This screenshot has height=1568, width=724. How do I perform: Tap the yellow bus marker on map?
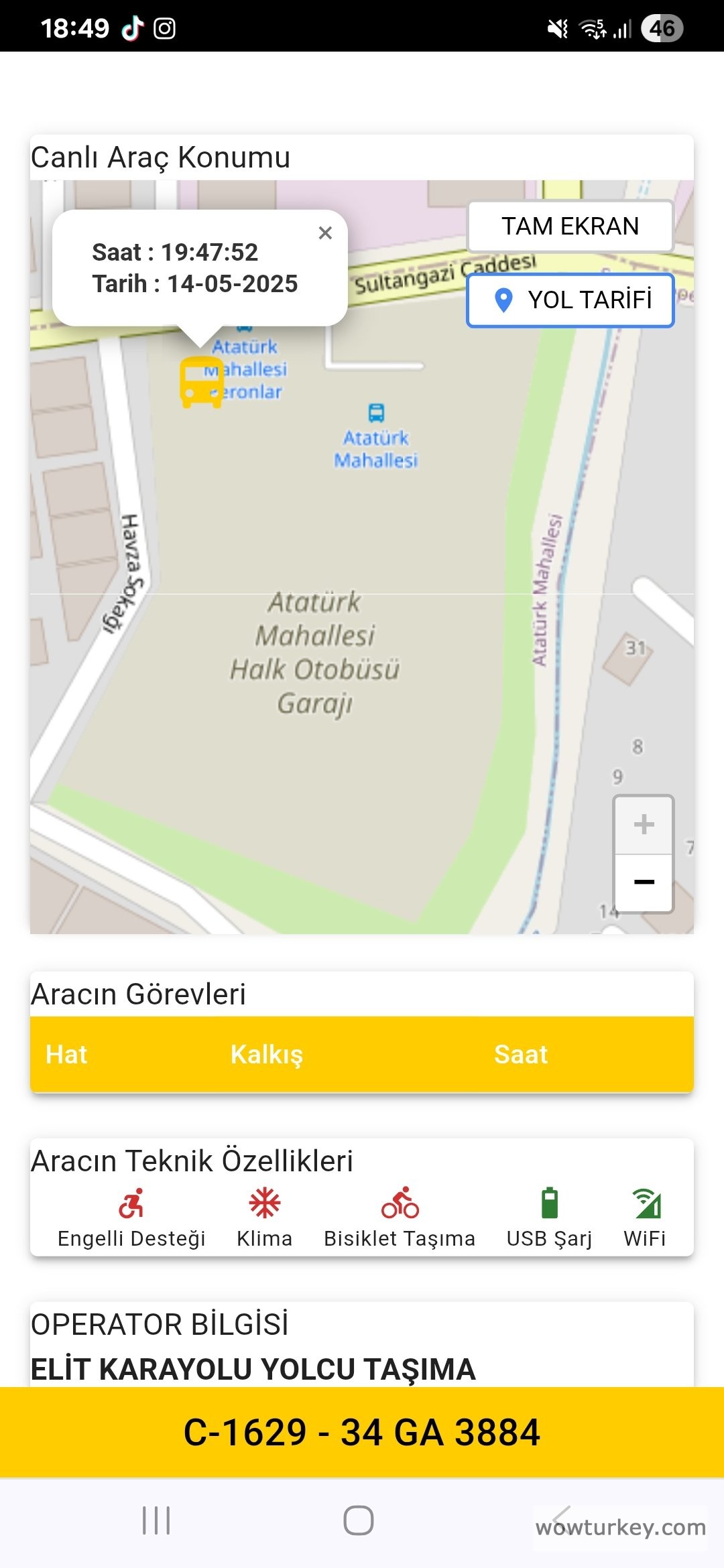click(200, 382)
